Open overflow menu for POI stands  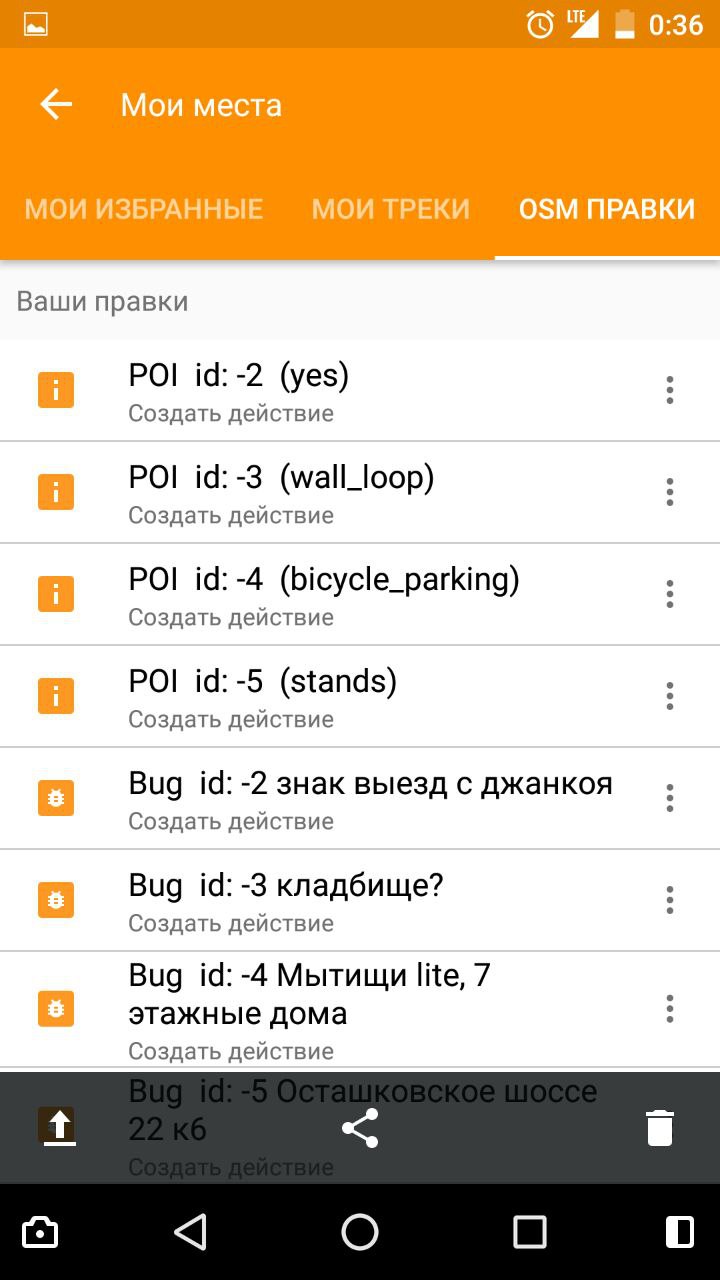click(x=670, y=696)
